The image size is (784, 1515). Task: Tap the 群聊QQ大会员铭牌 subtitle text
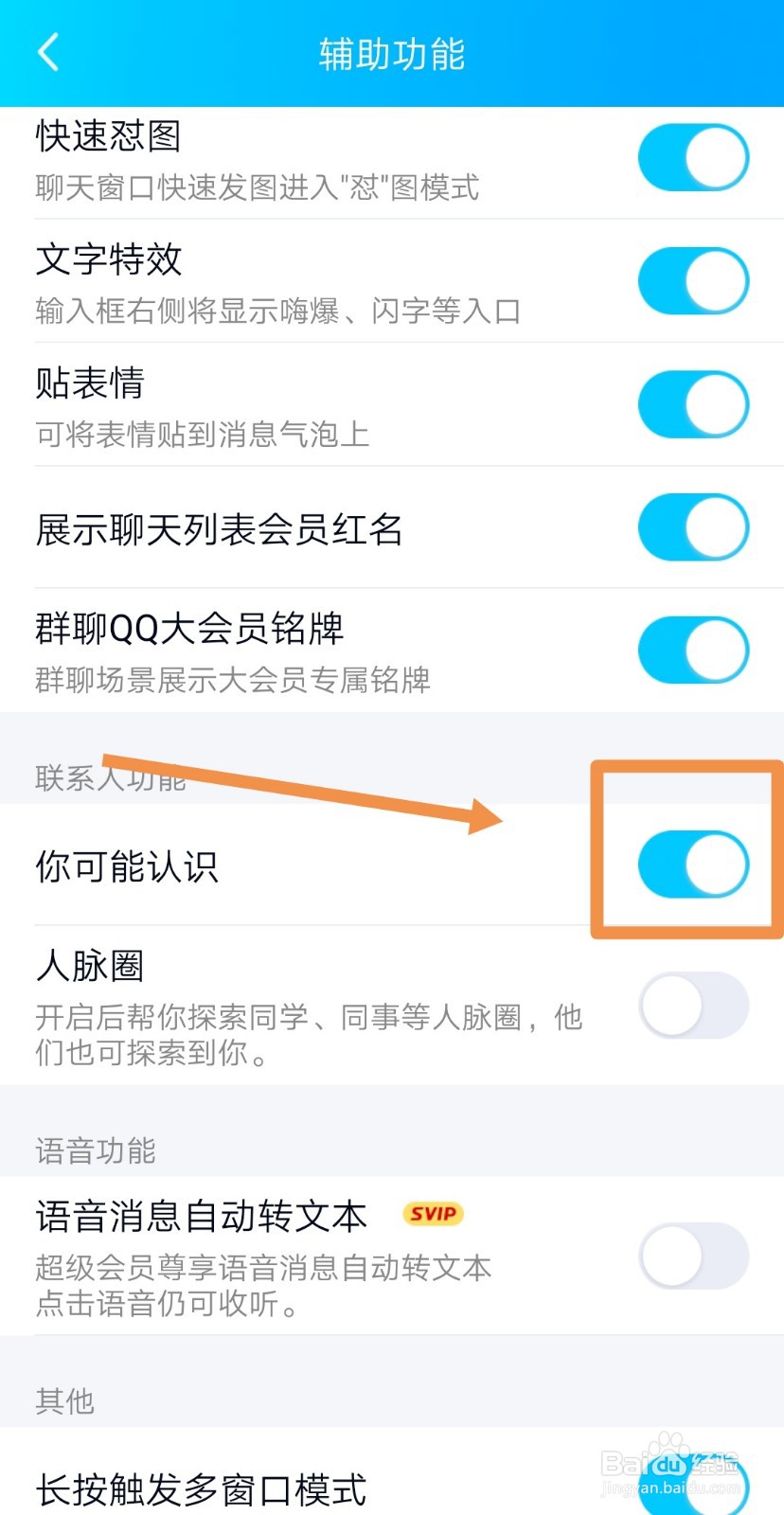click(x=232, y=681)
